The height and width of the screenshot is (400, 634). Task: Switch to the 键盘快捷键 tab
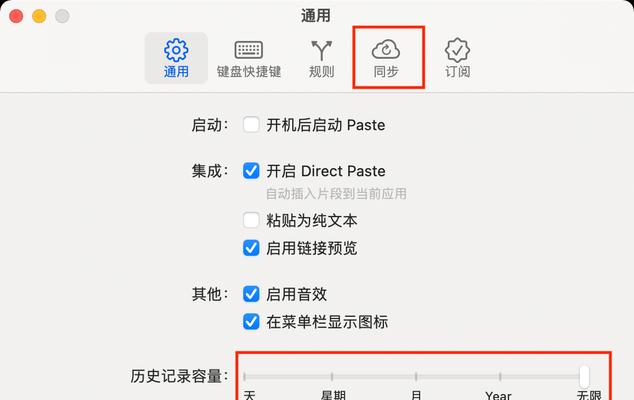(249, 59)
